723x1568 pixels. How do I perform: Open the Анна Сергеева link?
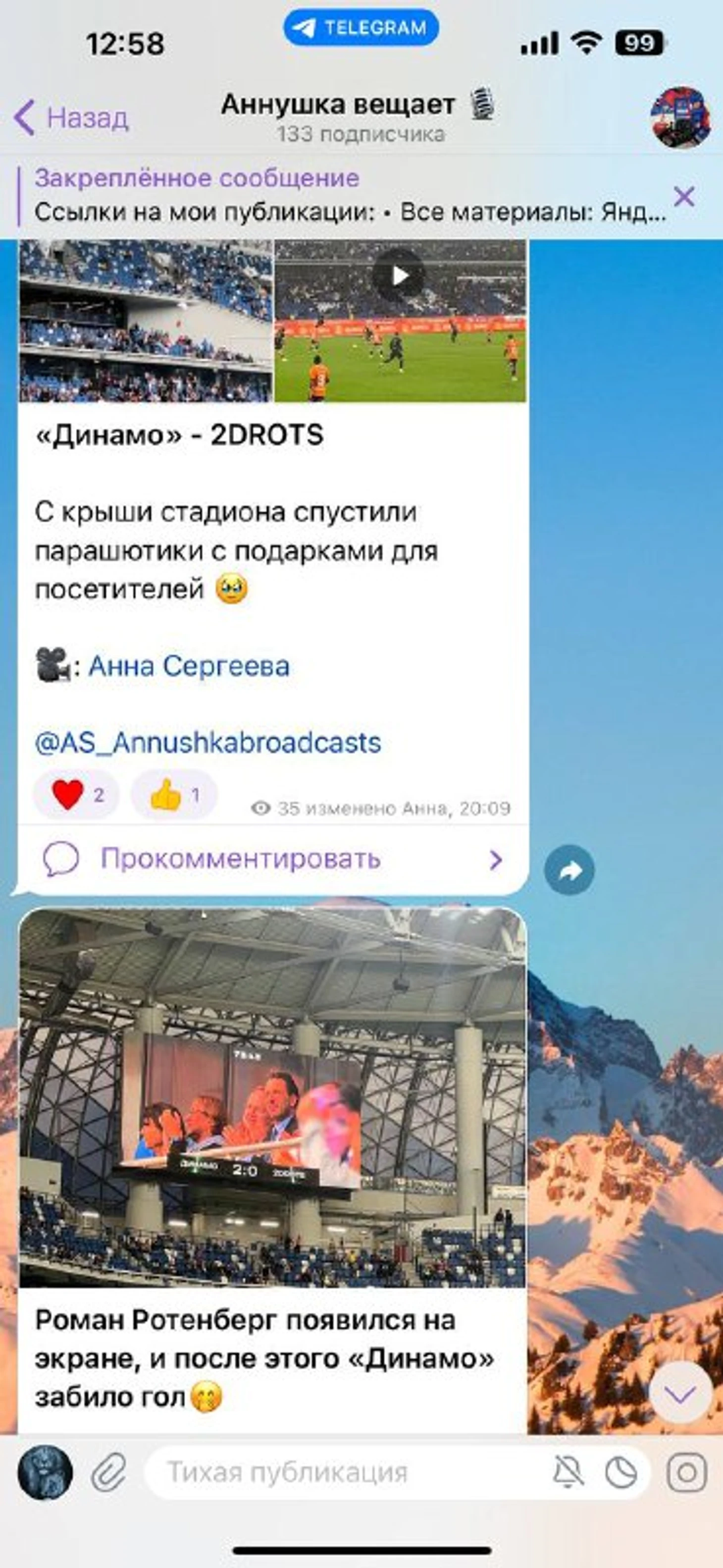point(189,666)
